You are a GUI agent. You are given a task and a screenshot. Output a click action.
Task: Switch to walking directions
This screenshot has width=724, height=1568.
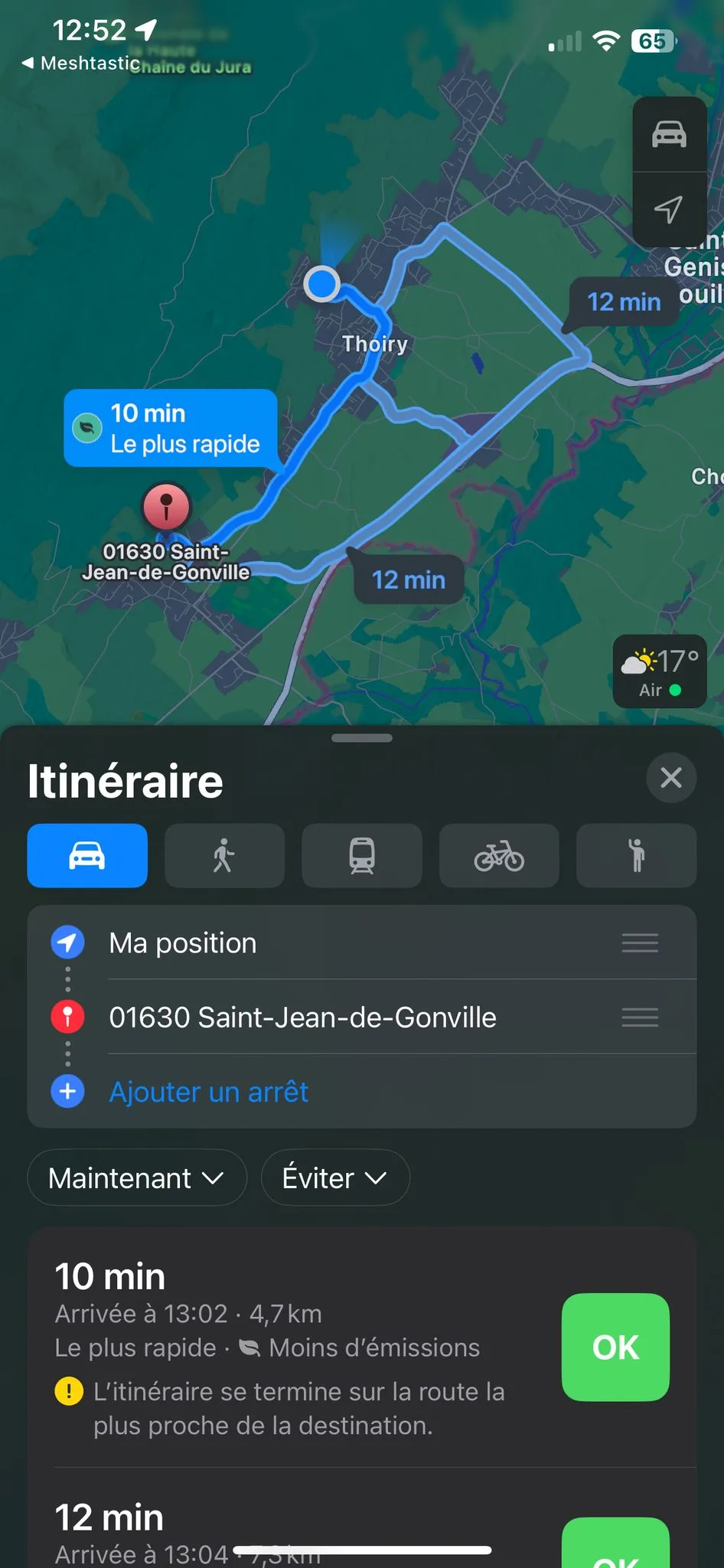pyautogui.click(x=224, y=856)
